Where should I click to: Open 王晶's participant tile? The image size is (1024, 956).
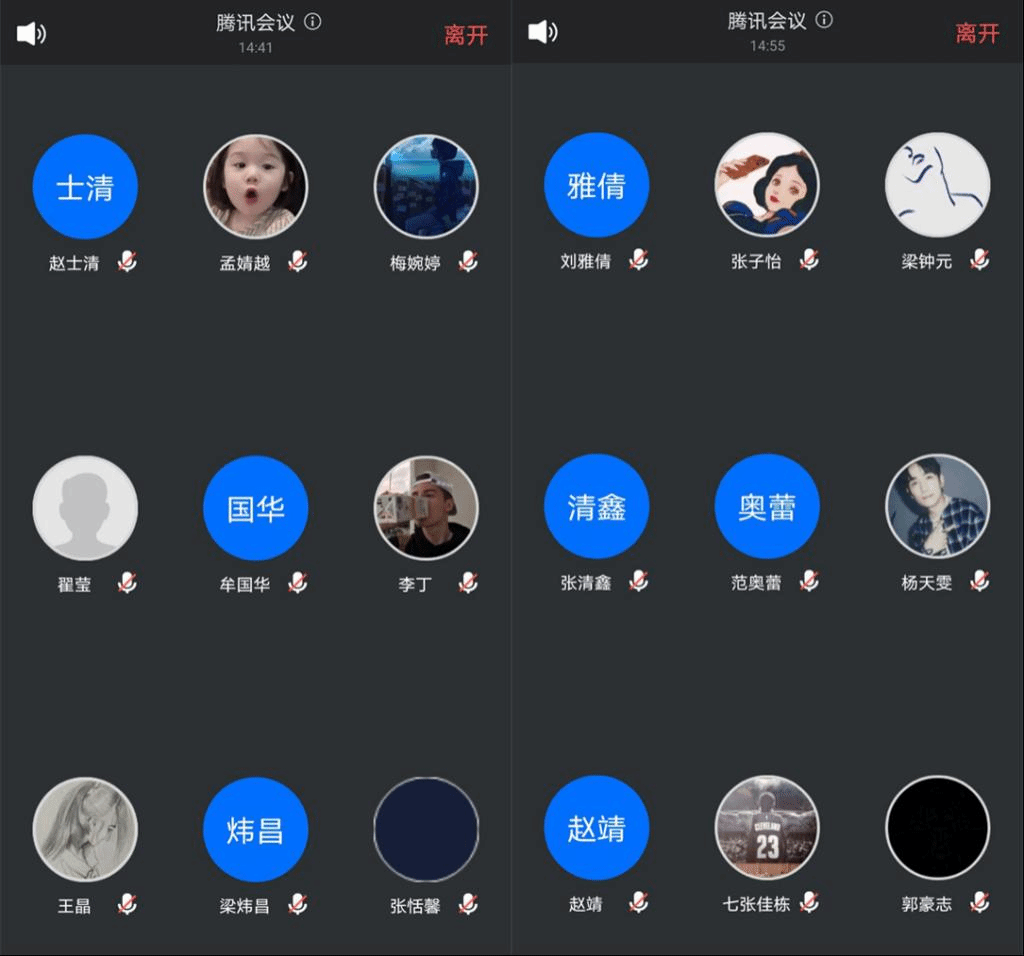click(85, 829)
